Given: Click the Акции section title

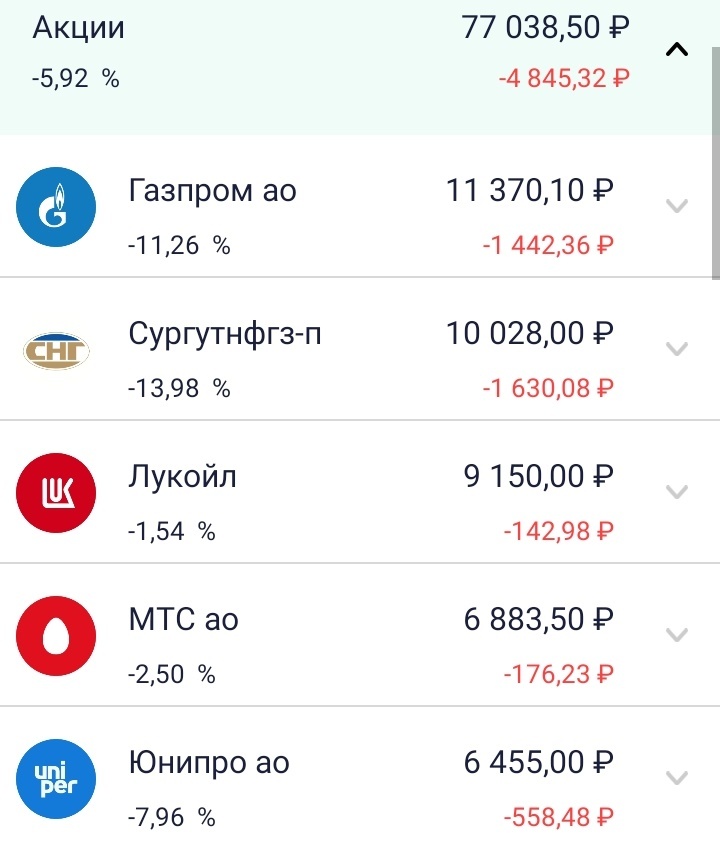Looking at the screenshot, I should pyautogui.click(x=79, y=27).
